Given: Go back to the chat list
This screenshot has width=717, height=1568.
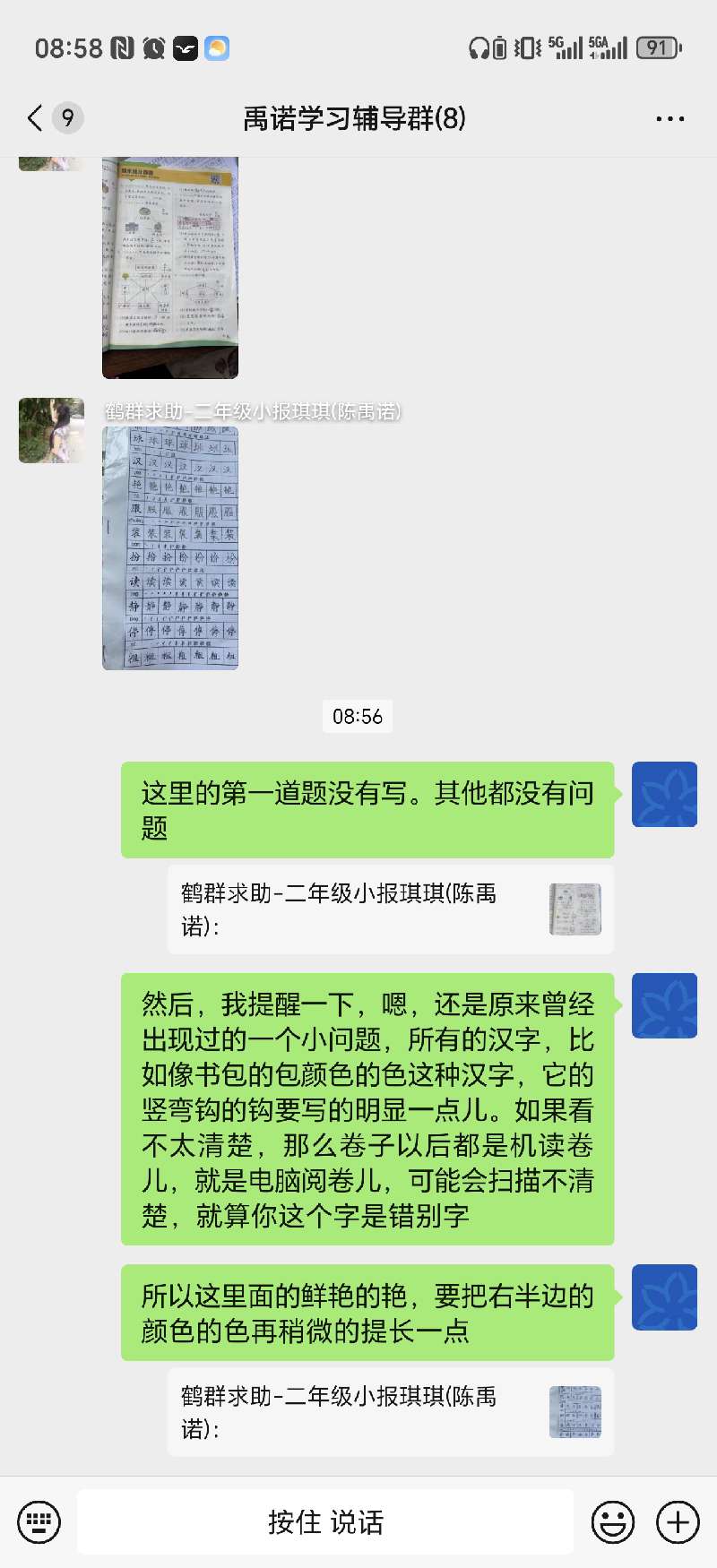Looking at the screenshot, I should click(36, 118).
